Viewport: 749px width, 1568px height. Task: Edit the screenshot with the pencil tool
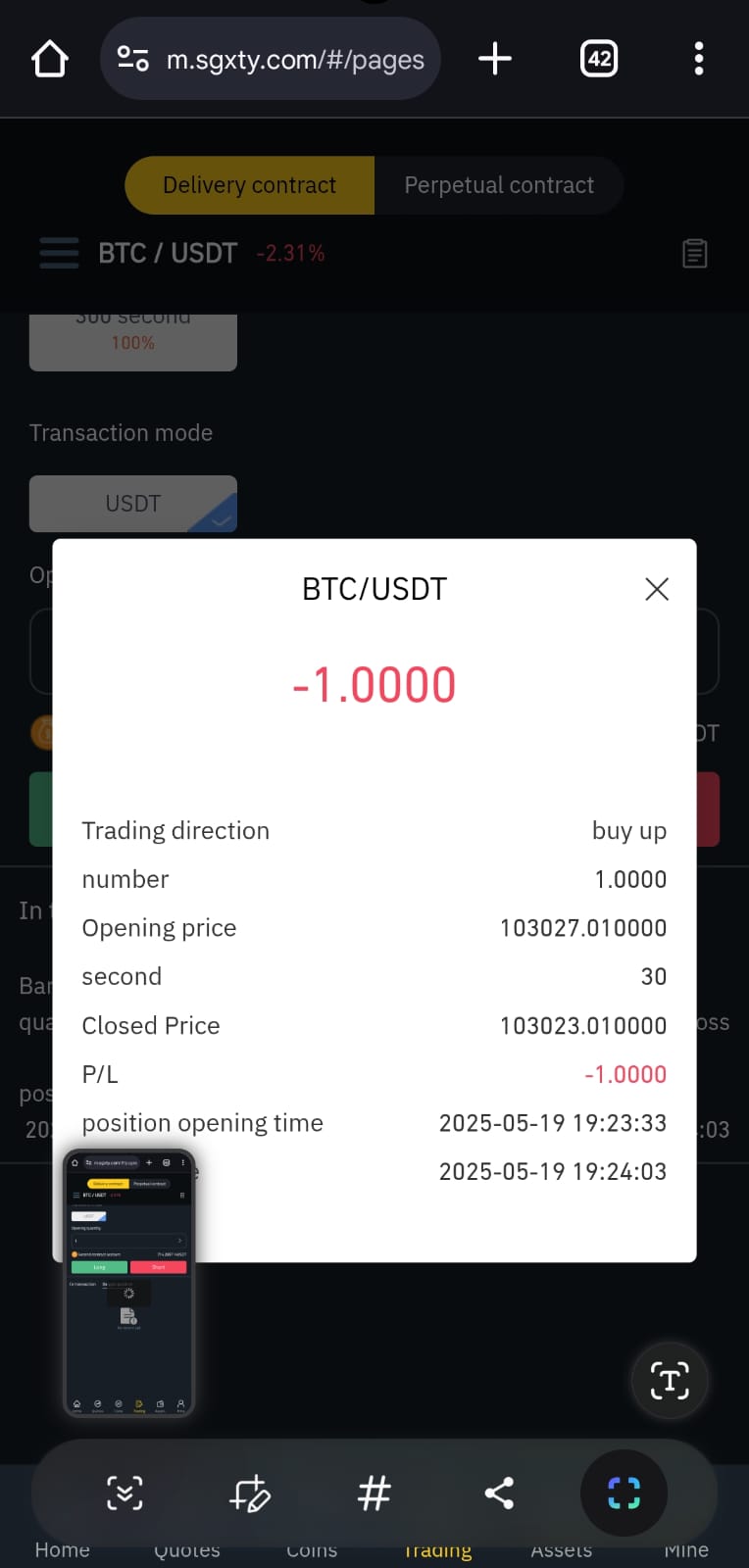[250, 1494]
